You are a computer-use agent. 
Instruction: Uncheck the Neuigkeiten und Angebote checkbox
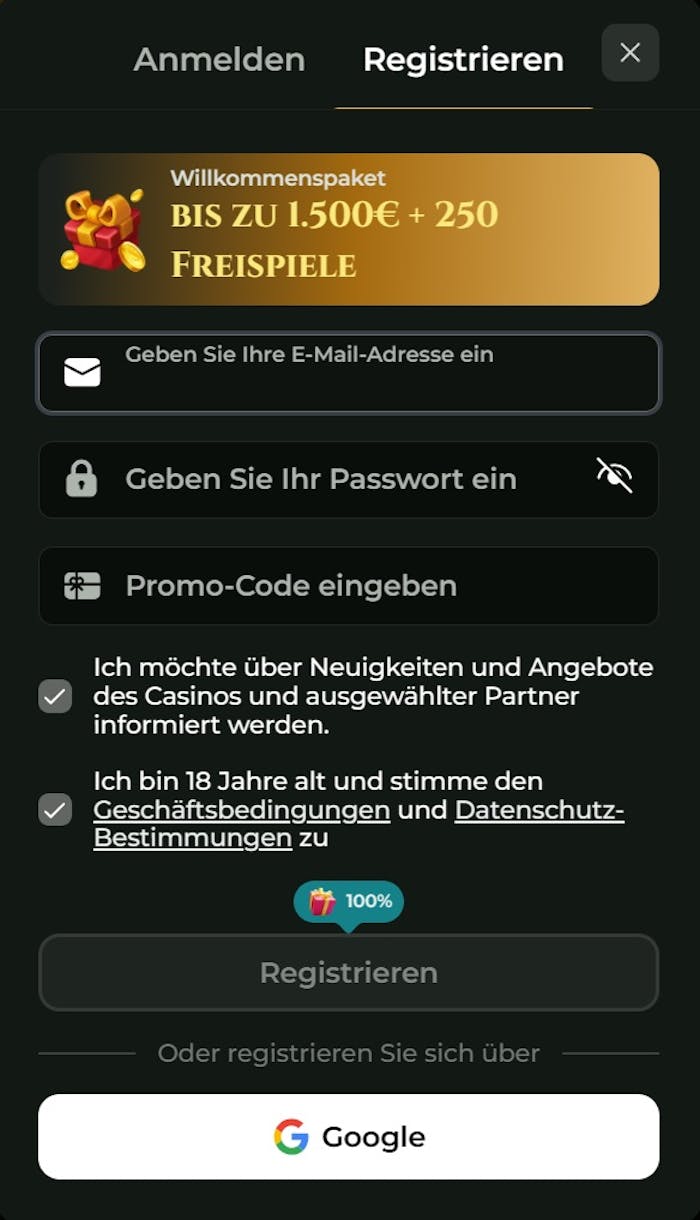[55, 696]
